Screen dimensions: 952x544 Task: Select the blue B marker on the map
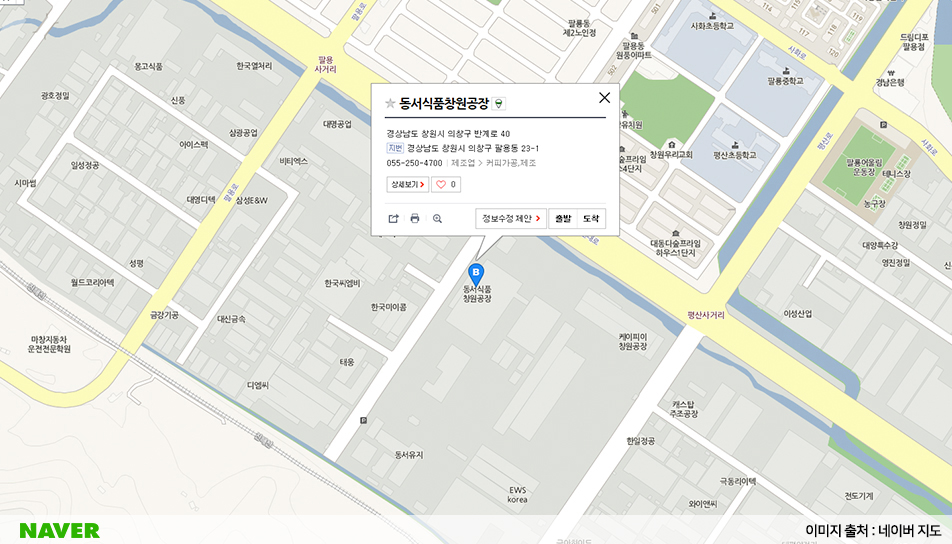tap(476, 272)
